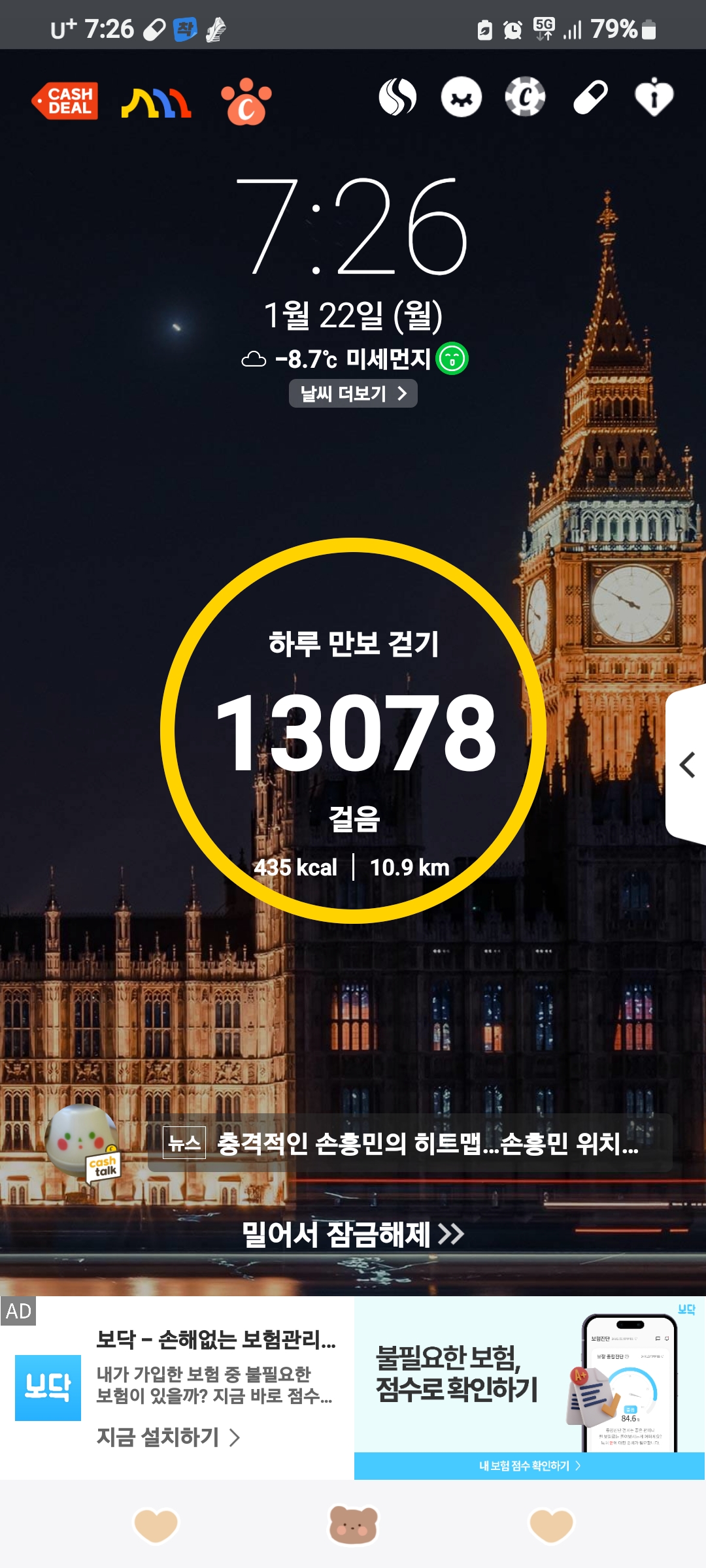The width and height of the screenshot is (706, 1568).
Task: Open the heart info icon
Action: pos(654,97)
